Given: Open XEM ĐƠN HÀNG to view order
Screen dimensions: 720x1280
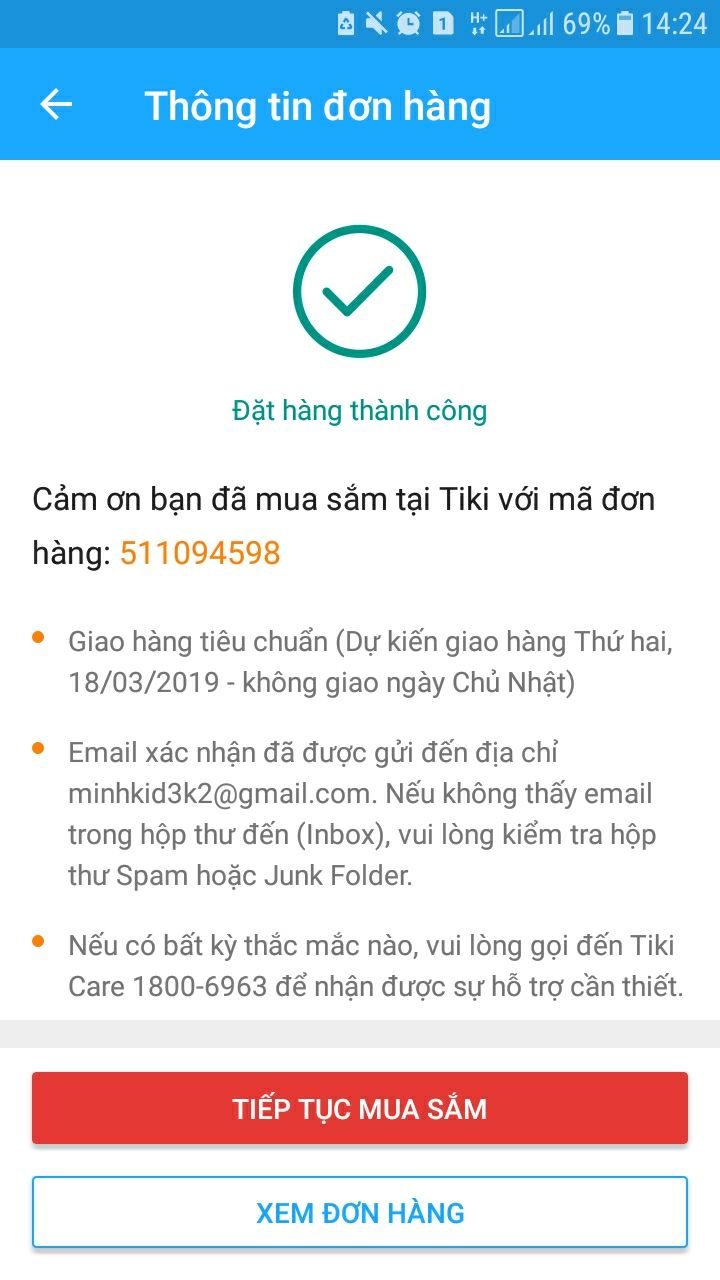Looking at the screenshot, I should [x=360, y=1213].
